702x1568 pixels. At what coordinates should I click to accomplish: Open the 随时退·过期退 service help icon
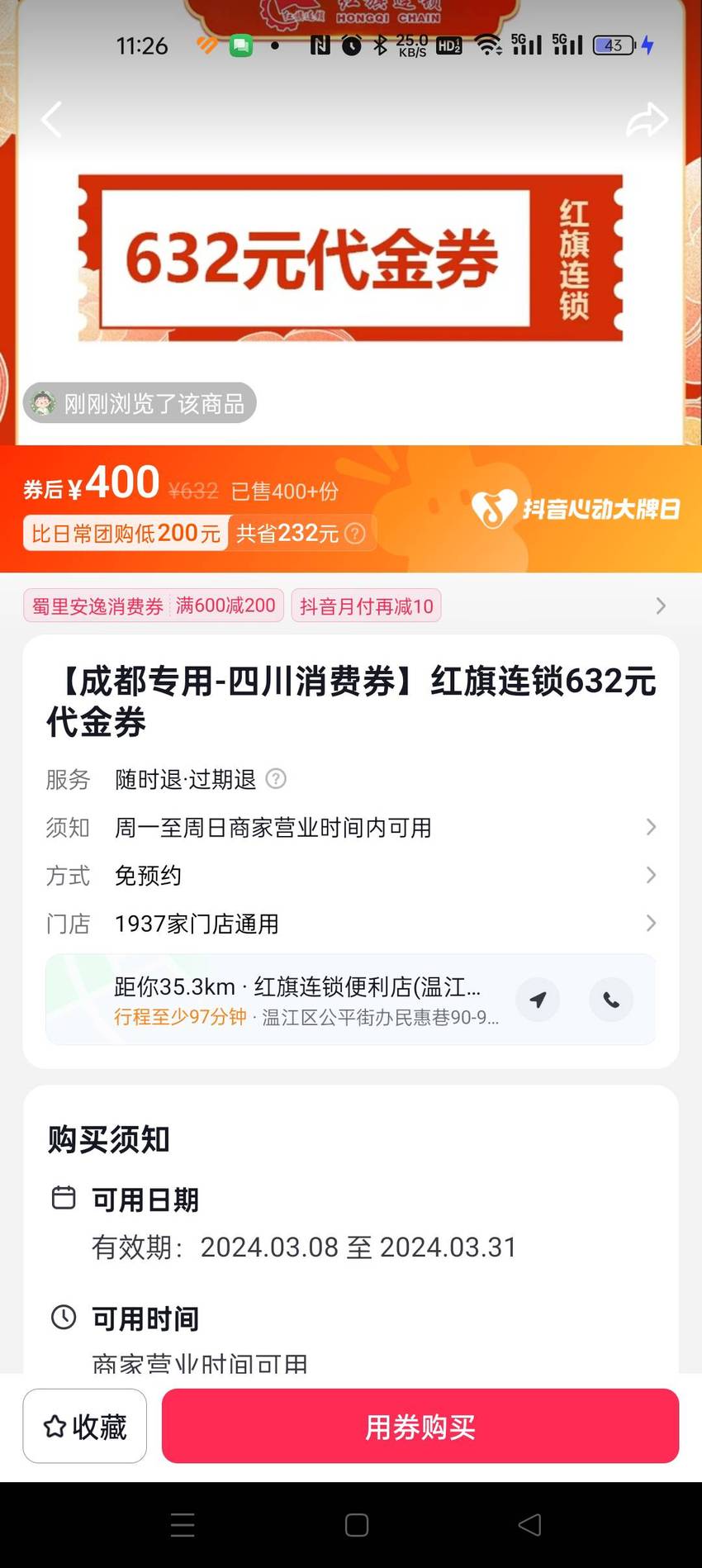[277, 779]
